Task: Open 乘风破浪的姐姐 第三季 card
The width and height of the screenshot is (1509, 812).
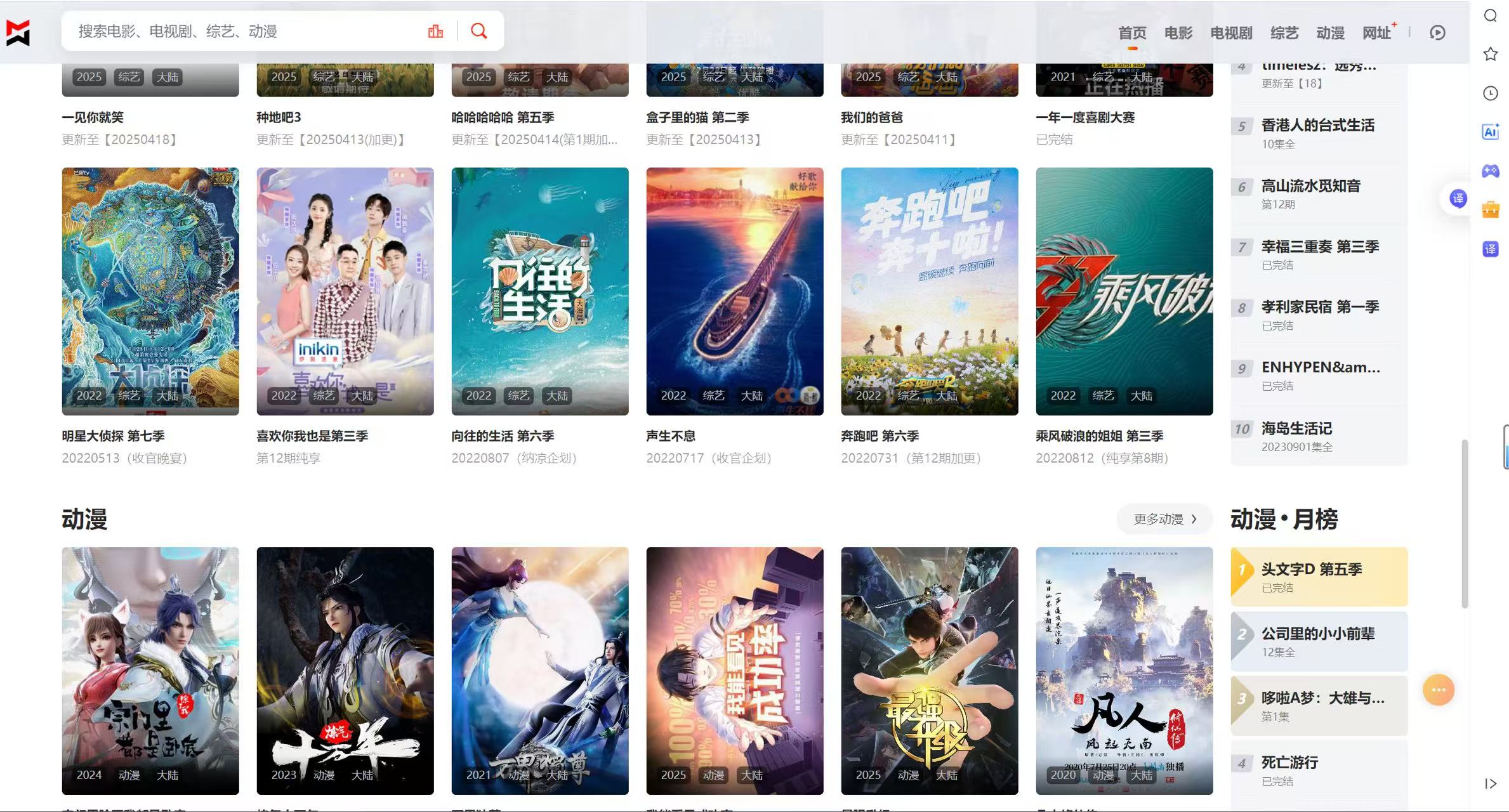Action: (x=1124, y=291)
